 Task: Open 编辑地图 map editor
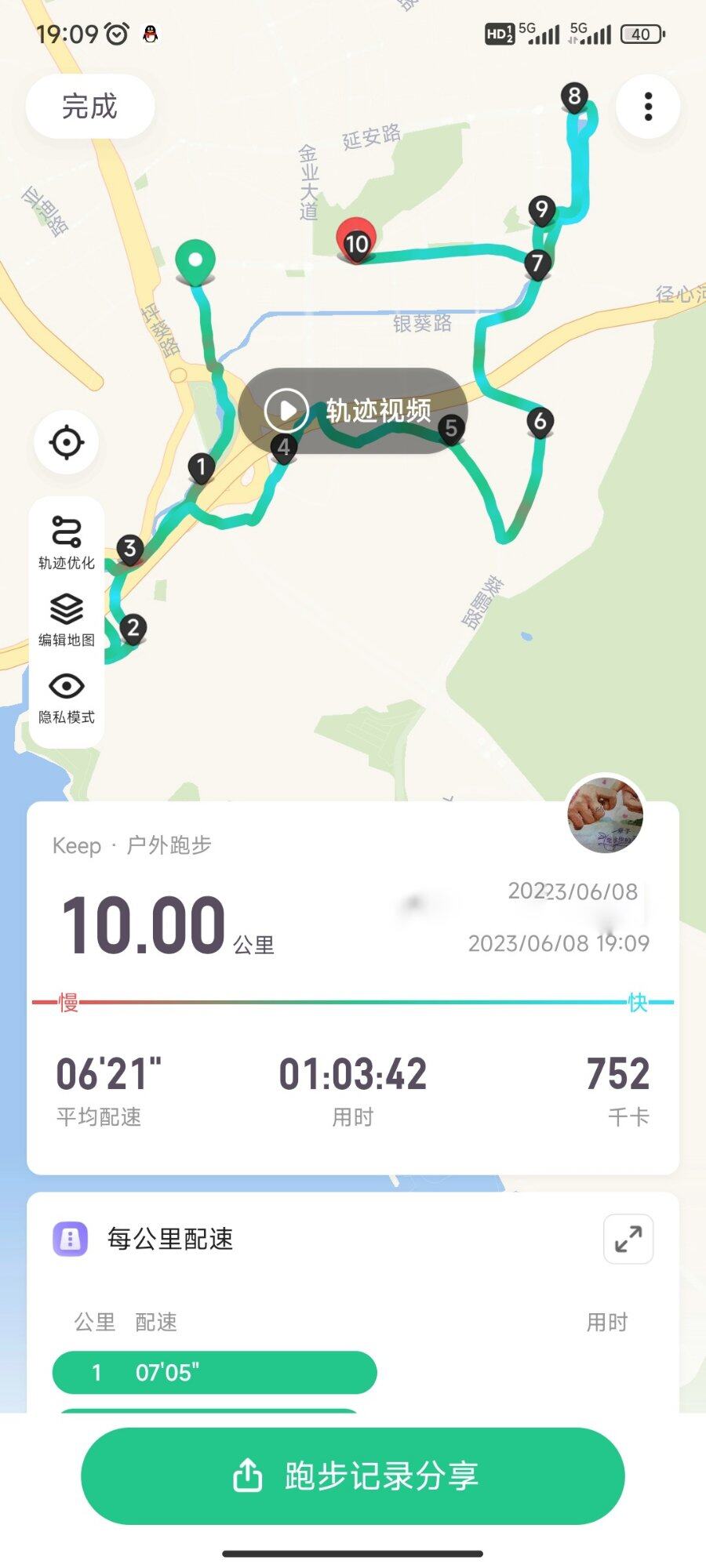[67, 619]
